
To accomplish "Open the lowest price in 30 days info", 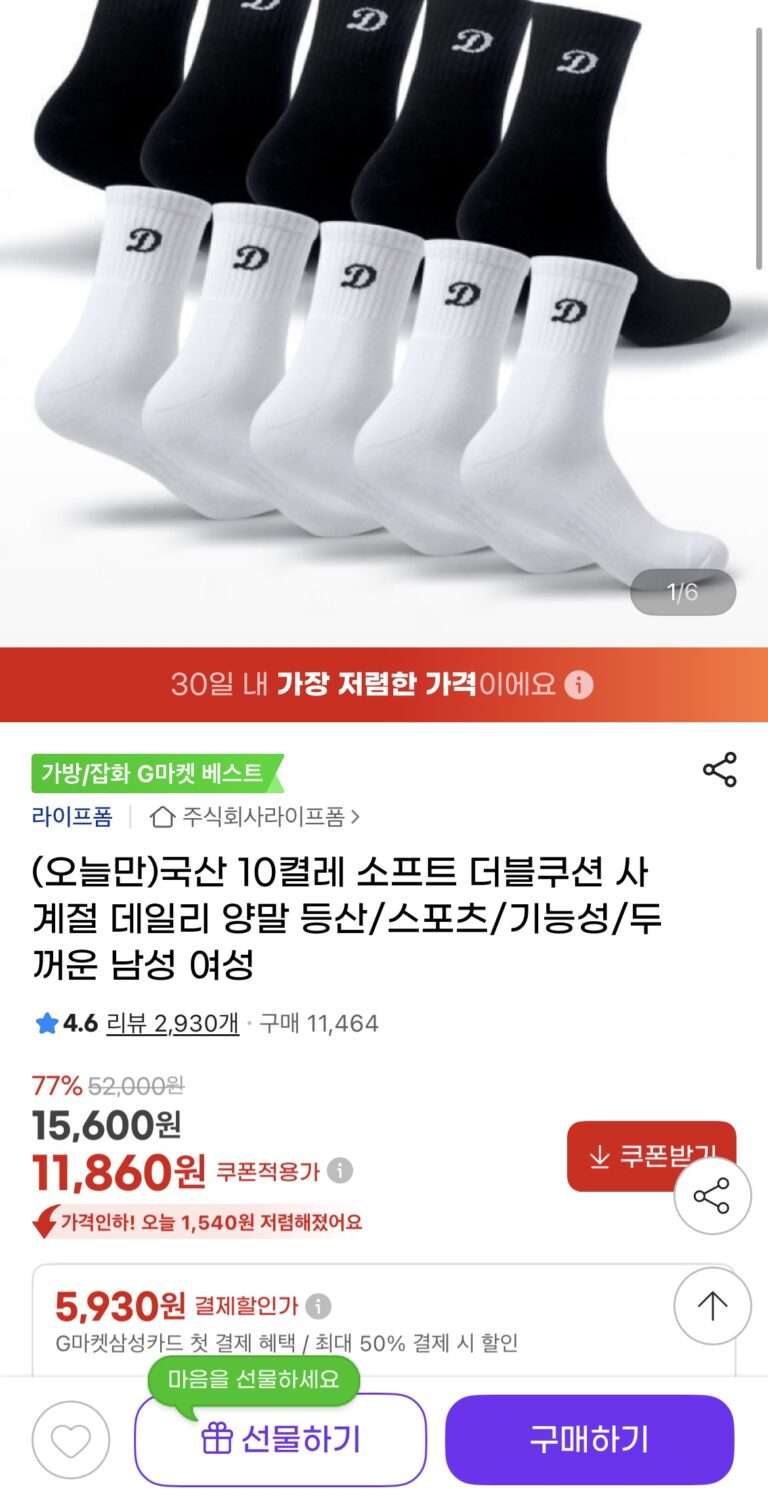I will coord(579,685).
